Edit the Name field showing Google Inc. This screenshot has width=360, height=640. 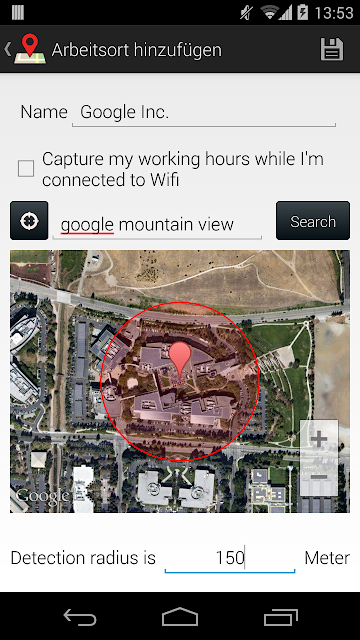coord(204,113)
